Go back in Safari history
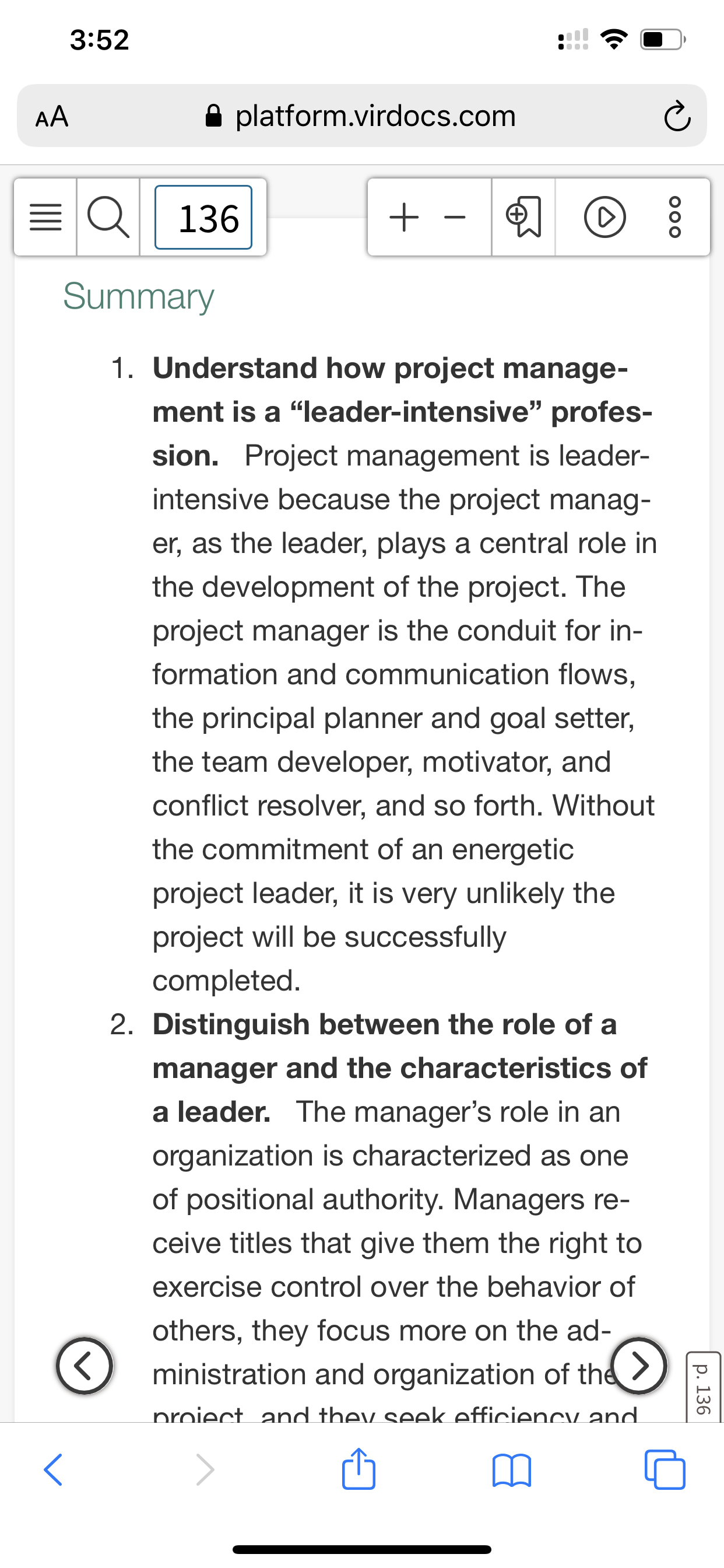The image size is (724, 1568). (x=53, y=1469)
